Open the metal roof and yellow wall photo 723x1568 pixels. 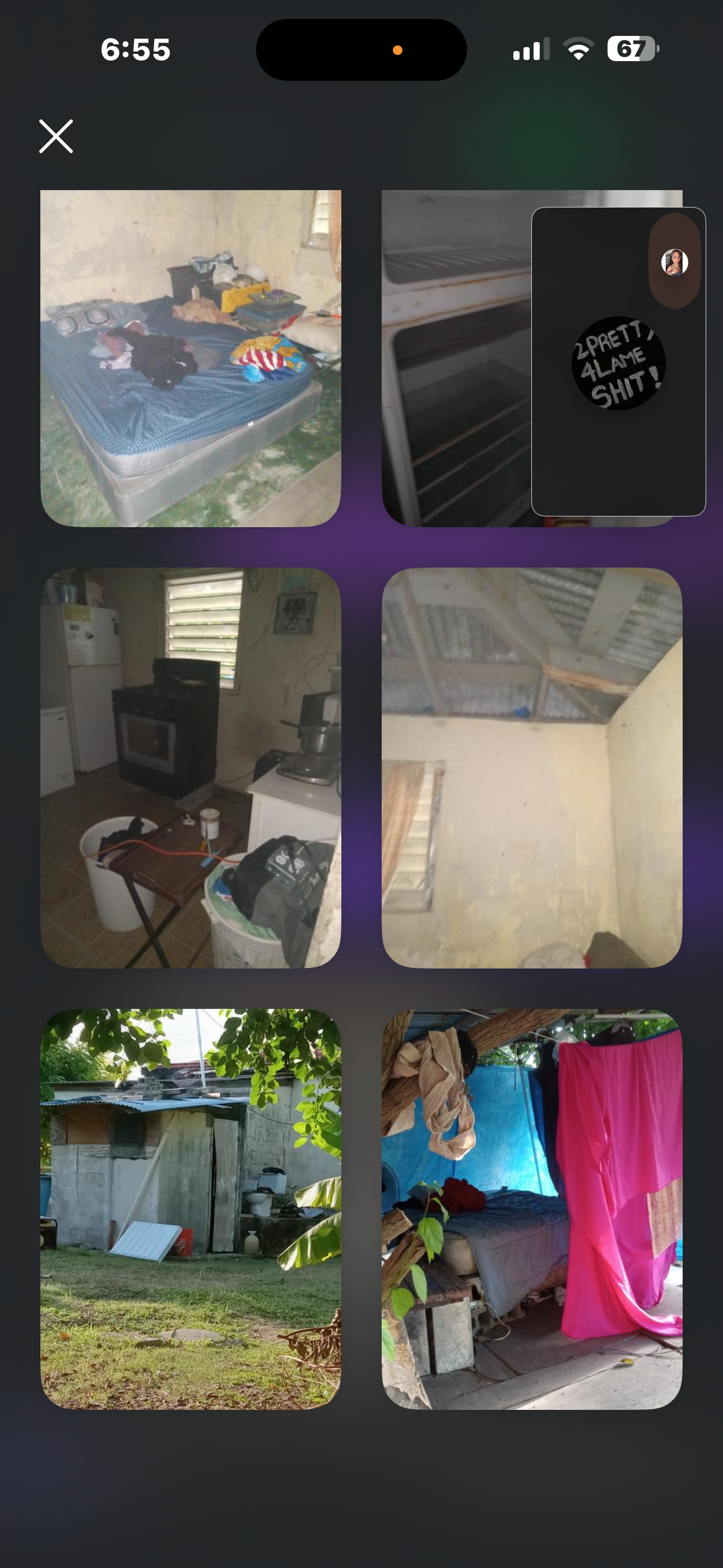pyautogui.click(x=532, y=768)
